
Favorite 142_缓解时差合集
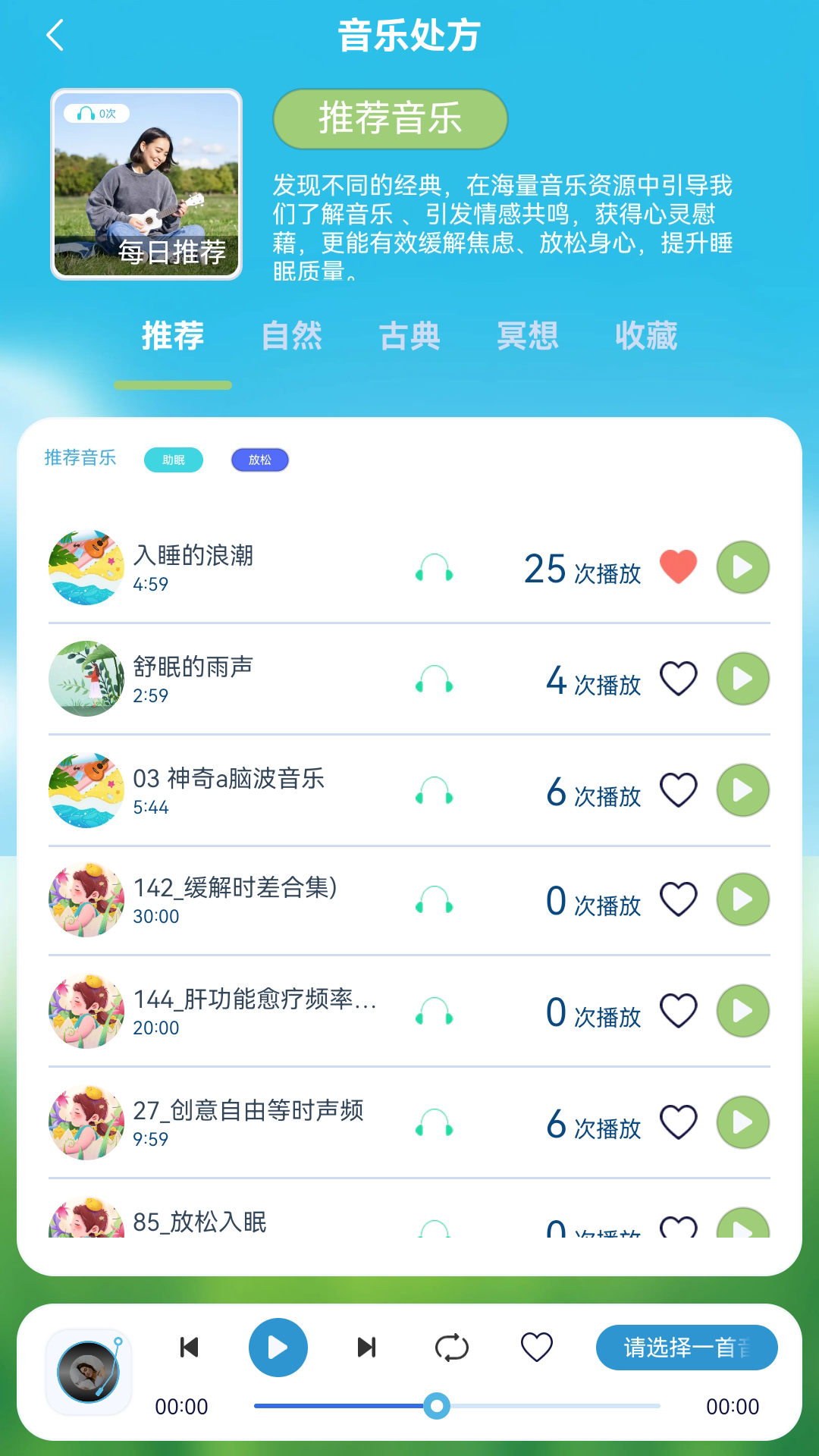click(x=677, y=899)
